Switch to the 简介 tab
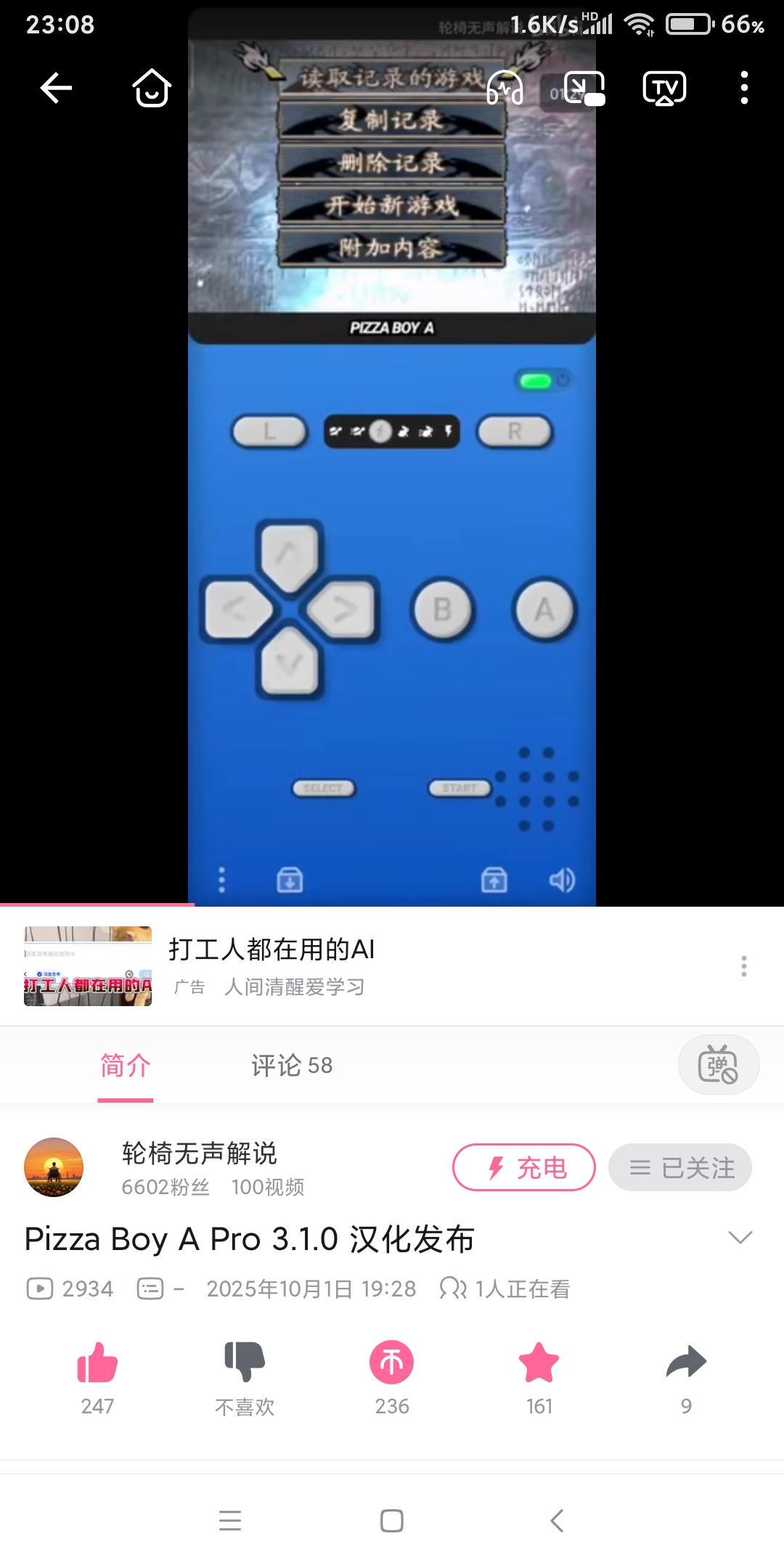This screenshot has height=1568, width=784. [126, 1066]
